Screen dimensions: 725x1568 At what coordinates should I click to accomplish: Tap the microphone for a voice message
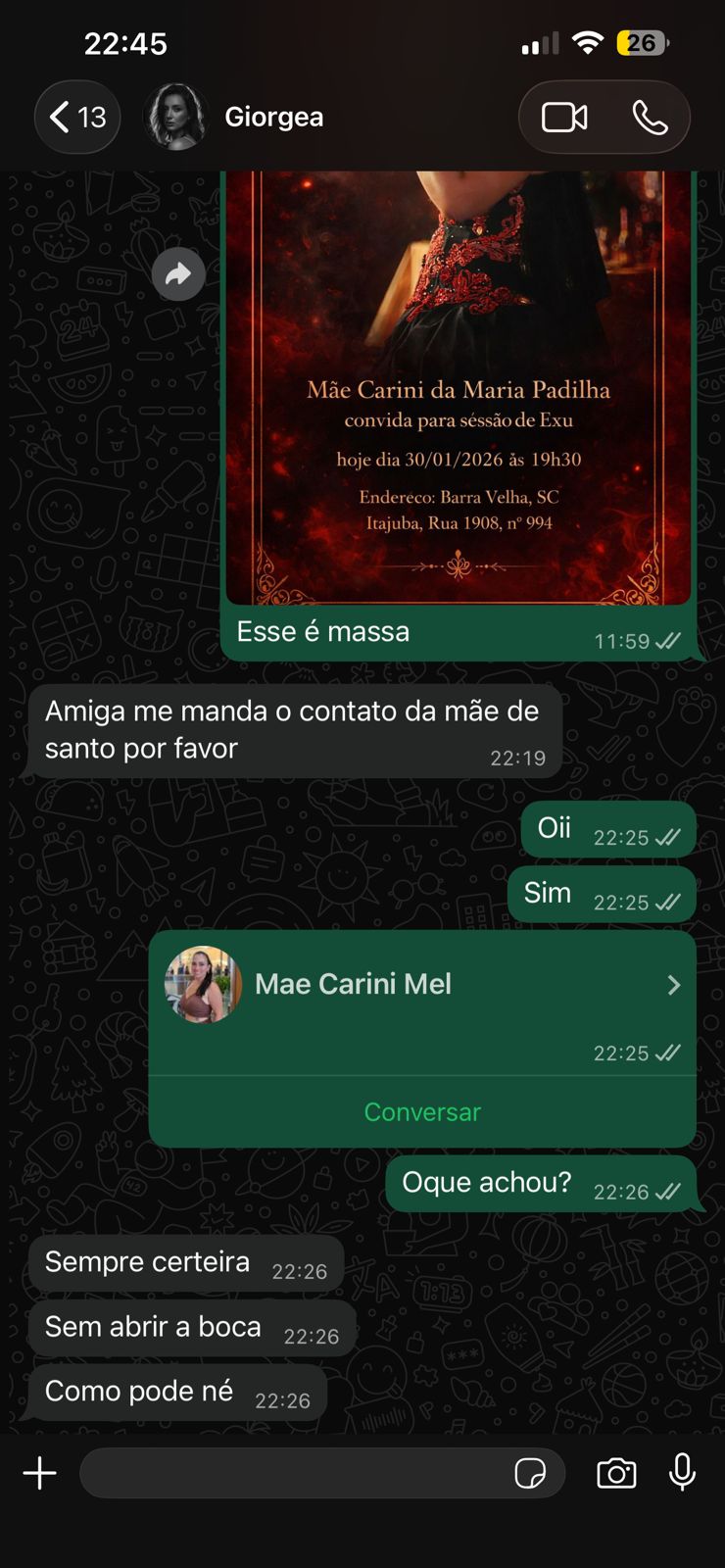coord(682,1473)
